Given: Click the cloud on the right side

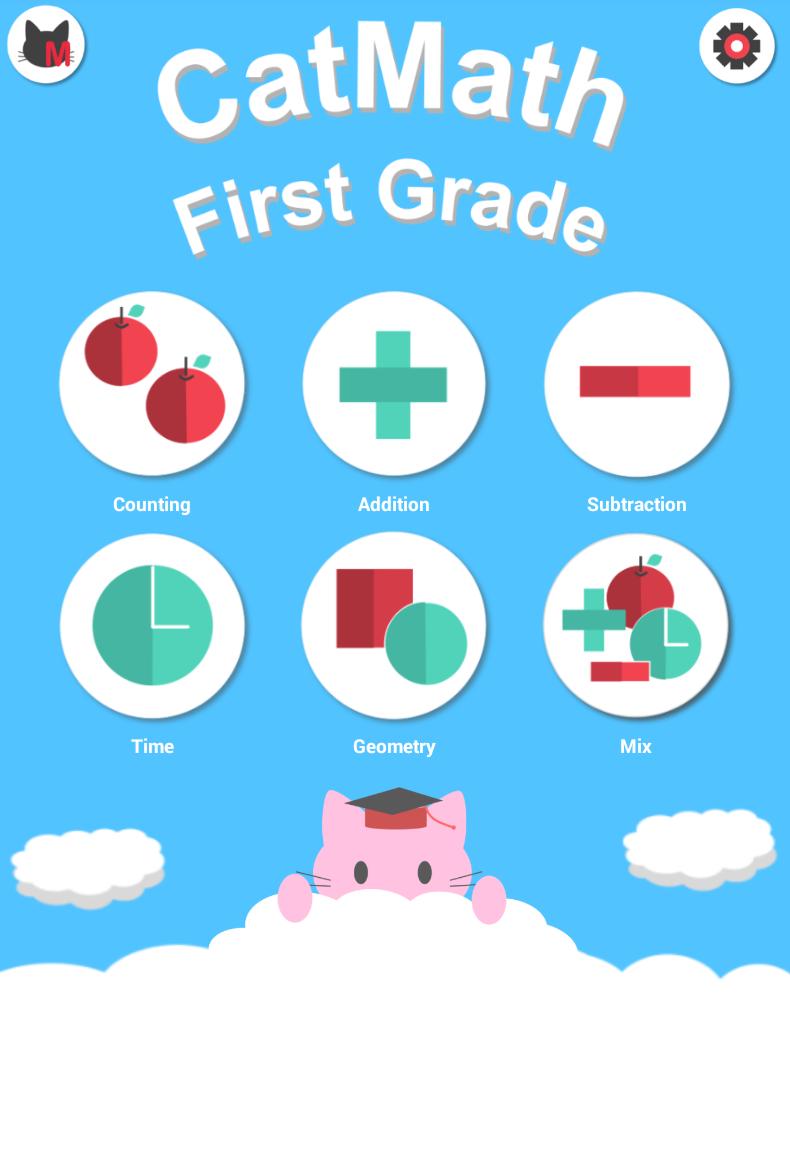Looking at the screenshot, I should tap(700, 850).
